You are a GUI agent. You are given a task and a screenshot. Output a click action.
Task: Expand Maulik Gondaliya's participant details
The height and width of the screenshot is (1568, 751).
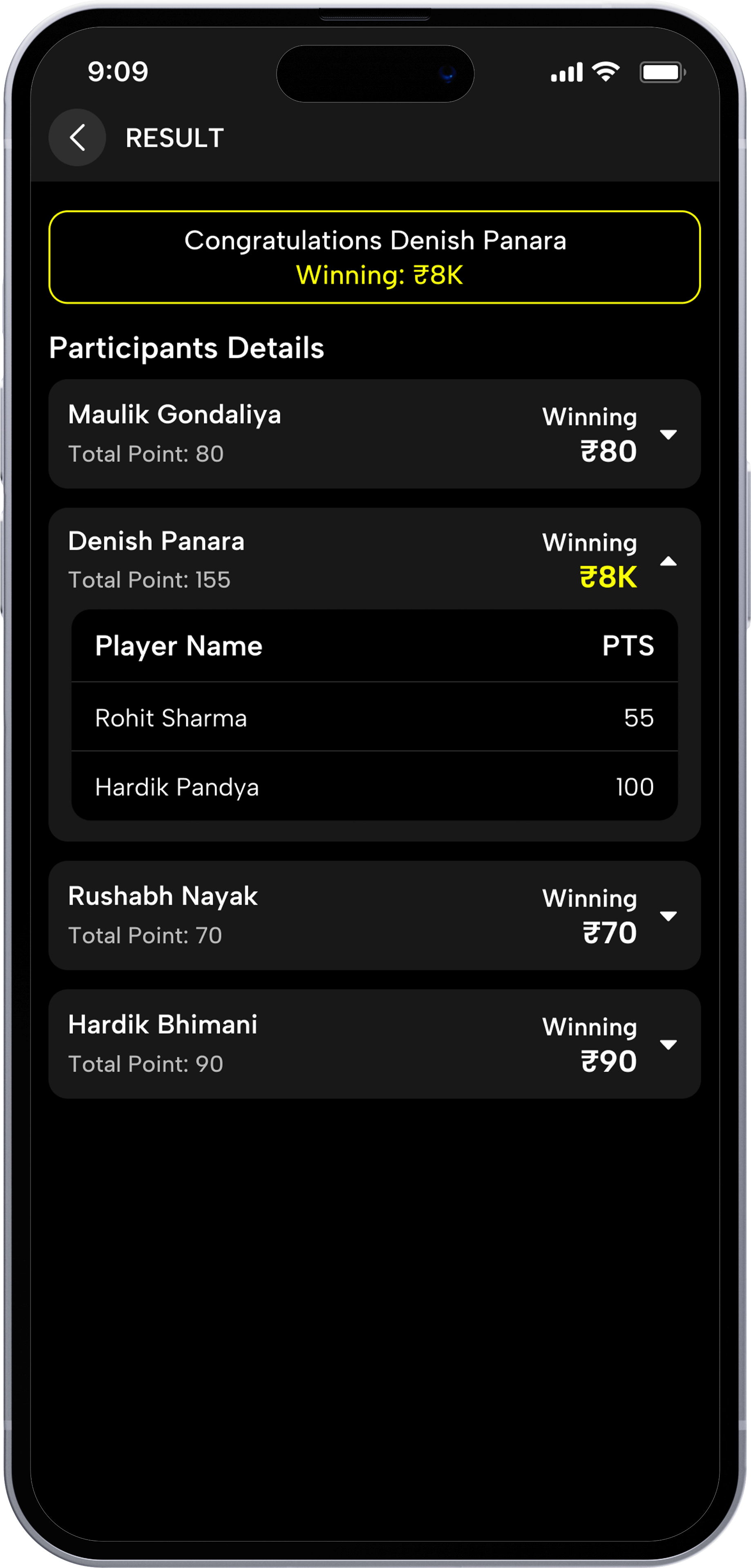[668, 435]
